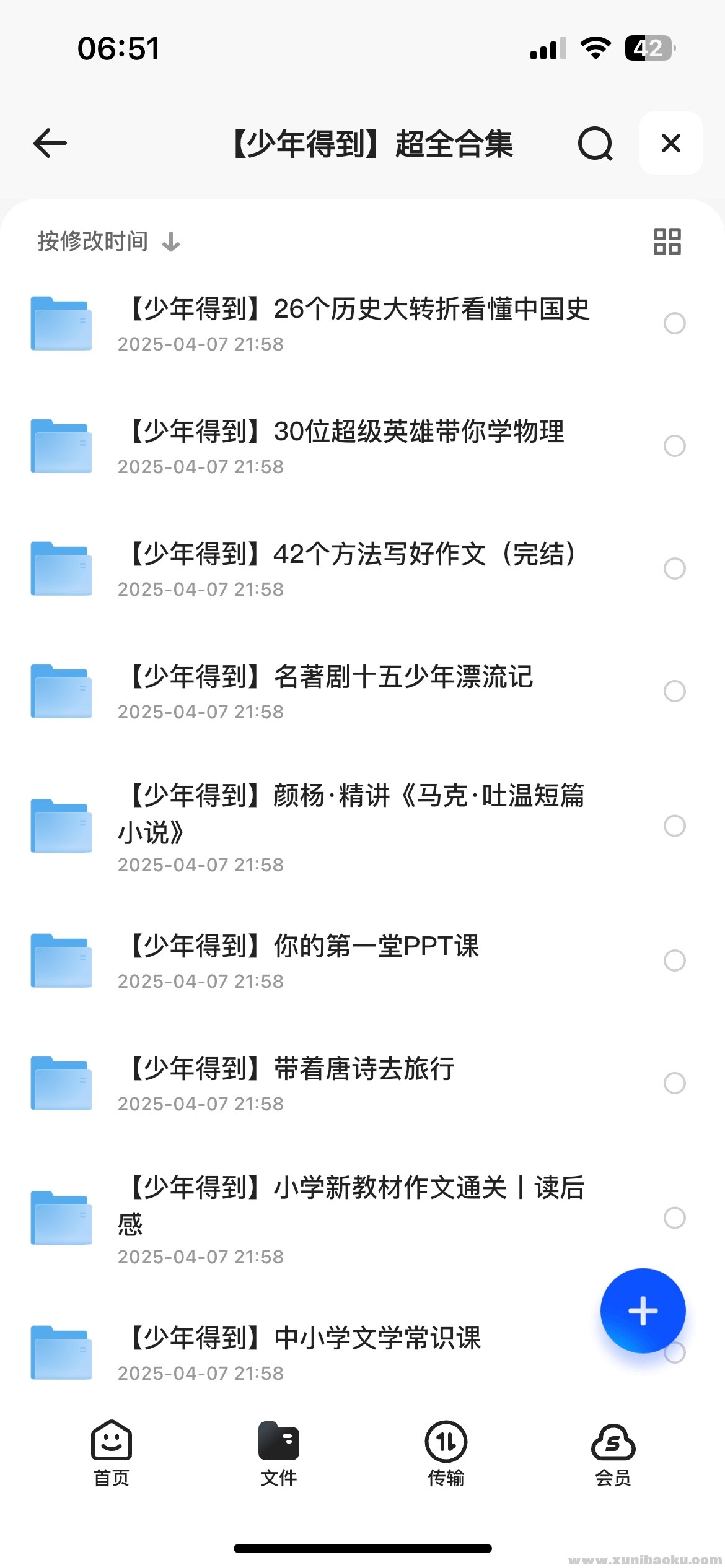Select the 26个历史大转折看懂中国史 folder checkbox
The height and width of the screenshot is (1568, 725).
click(675, 324)
